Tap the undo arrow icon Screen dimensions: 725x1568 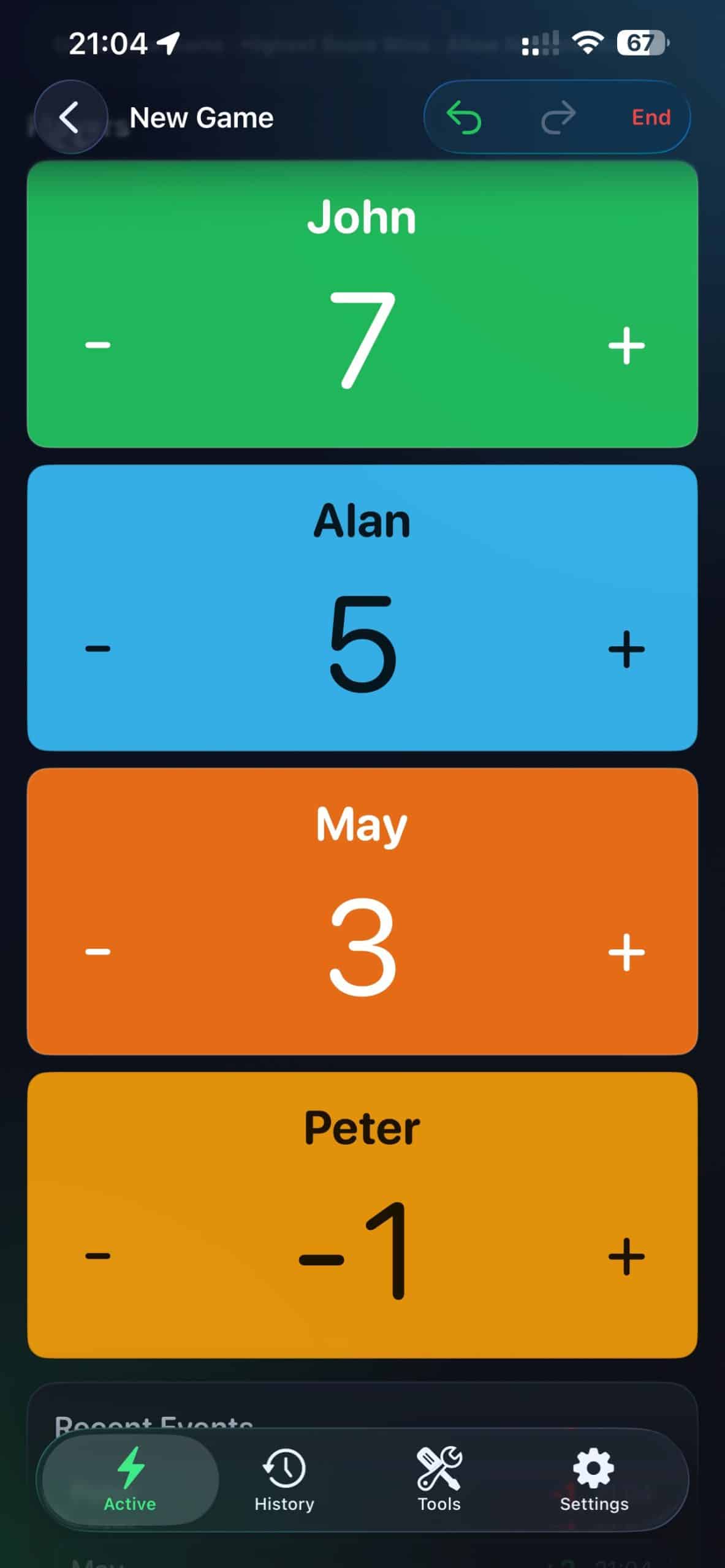pyautogui.click(x=464, y=118)
